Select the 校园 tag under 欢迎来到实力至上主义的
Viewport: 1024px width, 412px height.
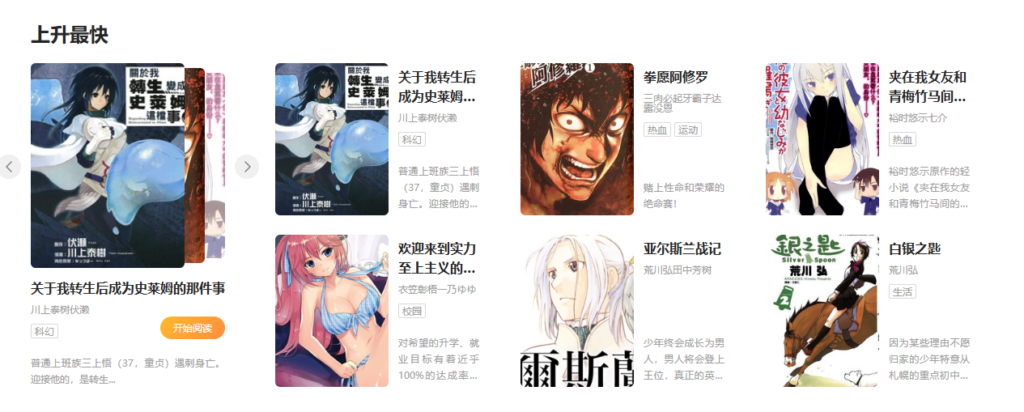tap(412, 311)
